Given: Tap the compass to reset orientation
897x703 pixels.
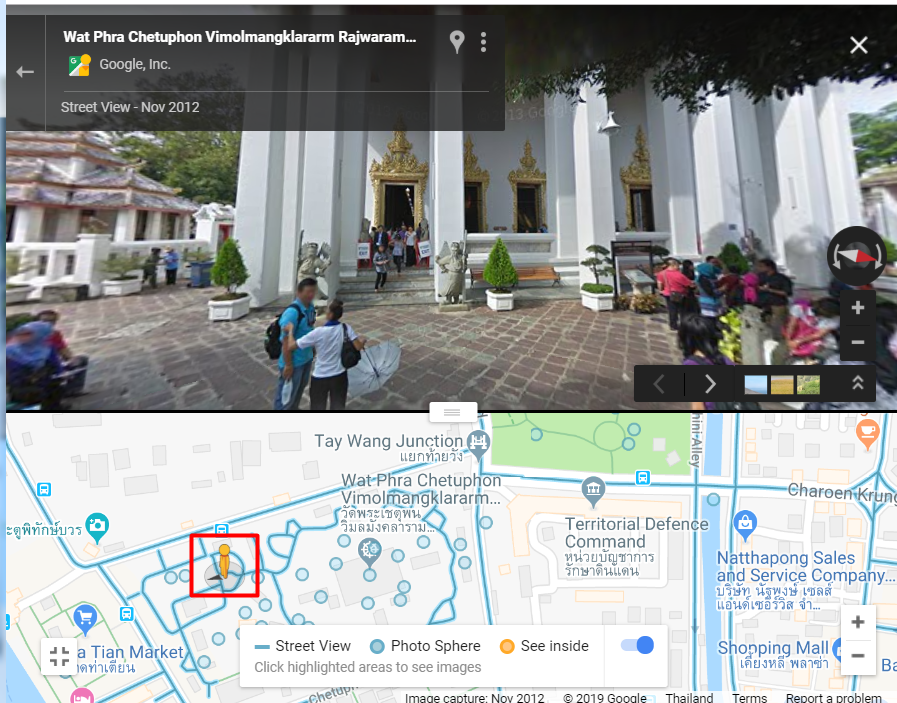Looking at the screenshot, I should coord(857,255).
